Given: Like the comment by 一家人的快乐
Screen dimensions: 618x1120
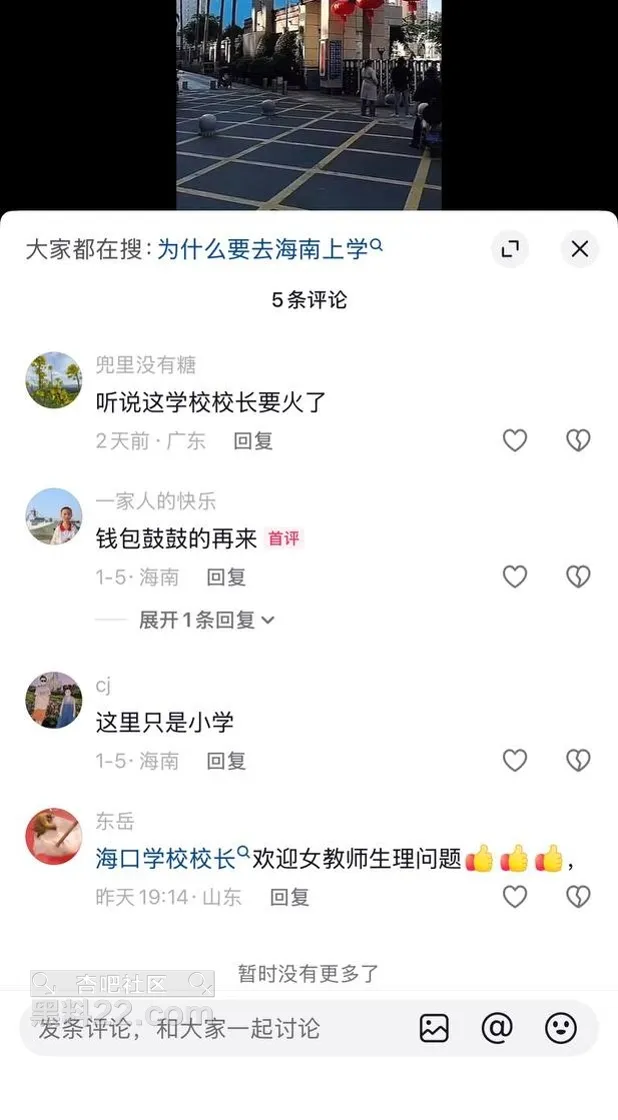Looking at the screenshot, I should 514,576.
